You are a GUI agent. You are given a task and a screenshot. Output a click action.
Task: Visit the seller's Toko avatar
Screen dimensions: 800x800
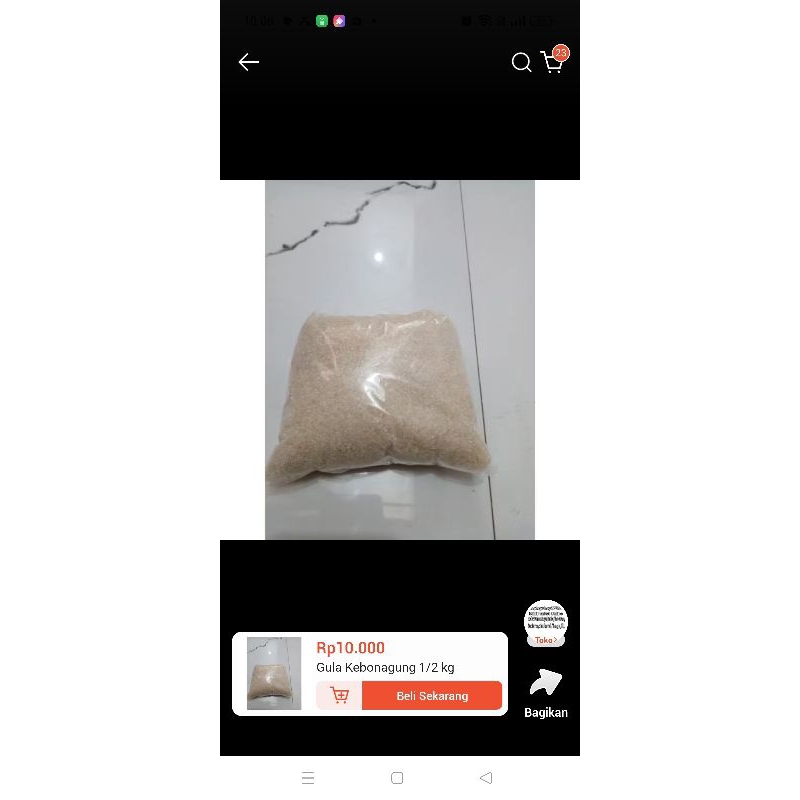click(x=545, y=622)
